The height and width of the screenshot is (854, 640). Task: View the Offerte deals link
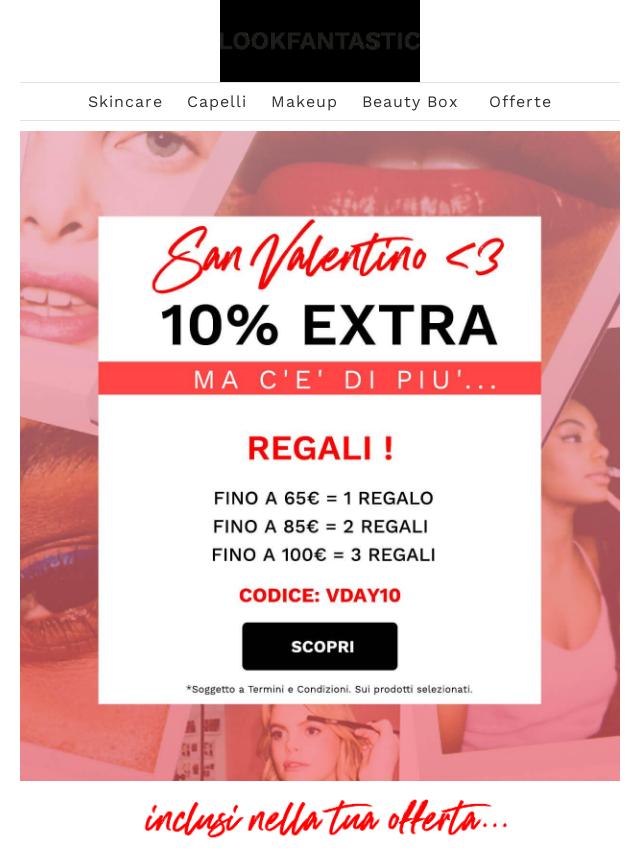pos(520,102)
